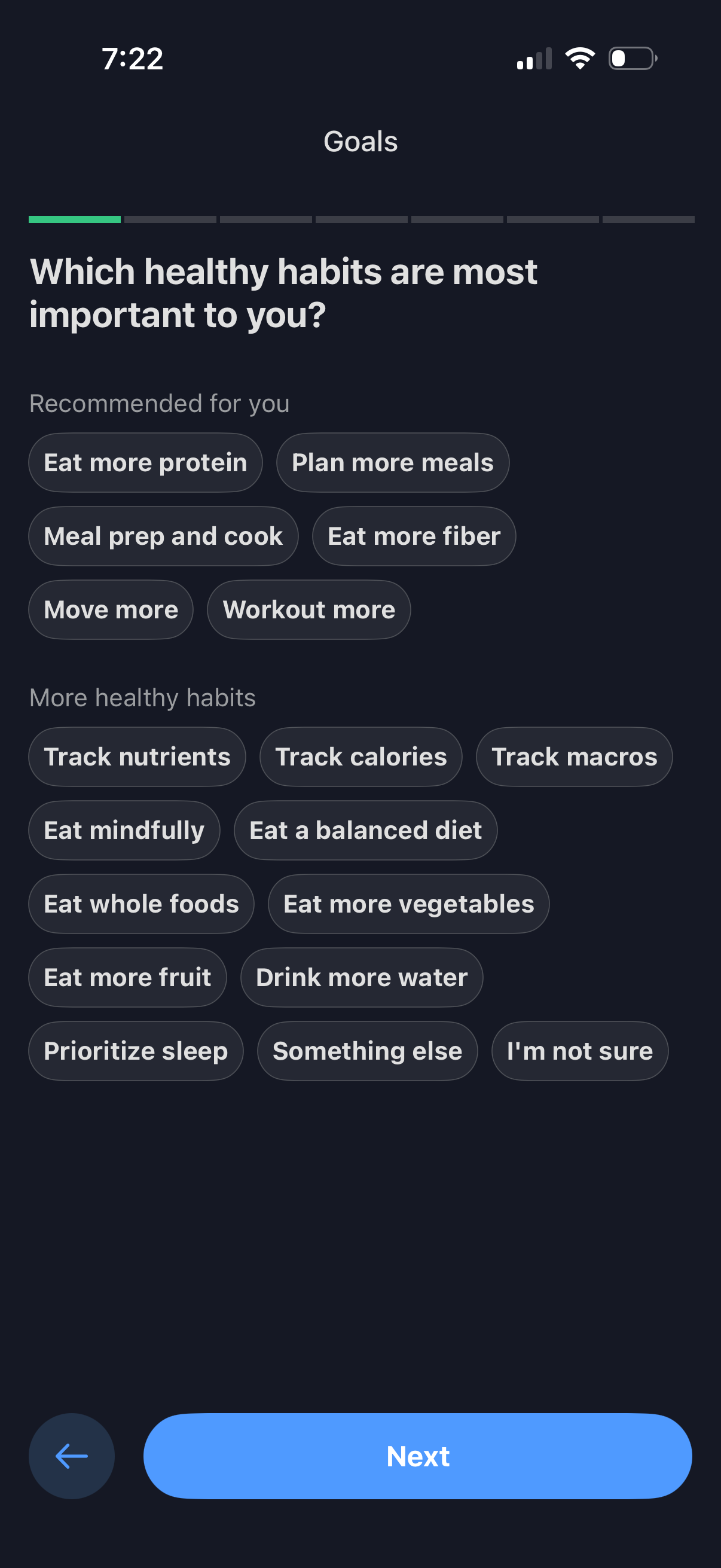Select Drink more water

coord(361,978)
